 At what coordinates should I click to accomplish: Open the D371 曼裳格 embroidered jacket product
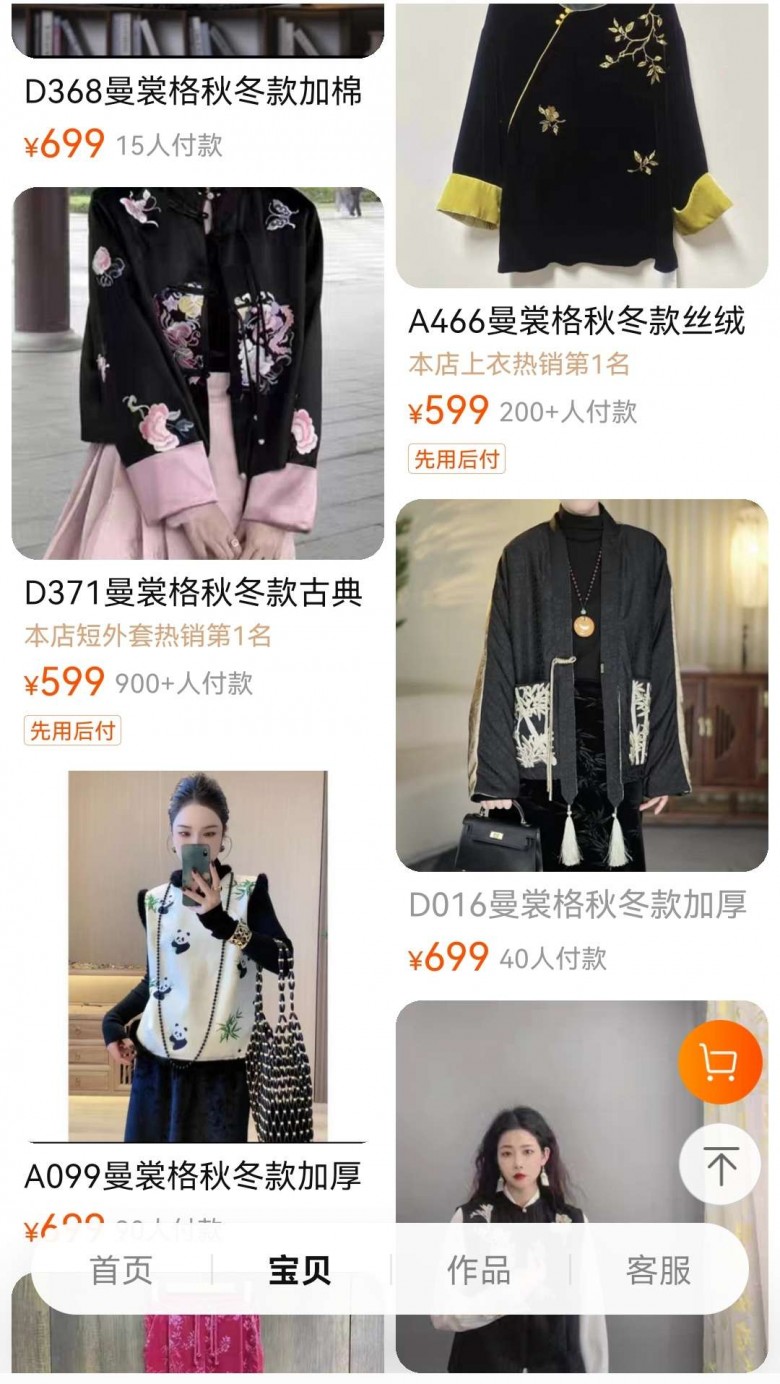(x=198, y=373)
